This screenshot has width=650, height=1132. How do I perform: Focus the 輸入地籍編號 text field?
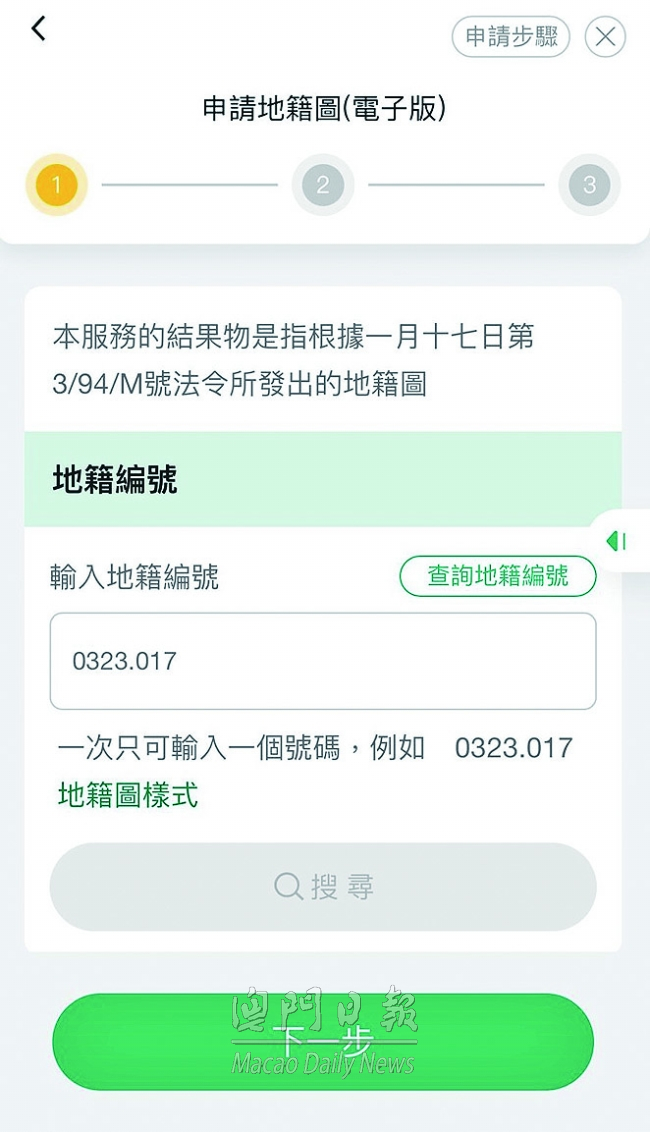(x=323, y=661)
